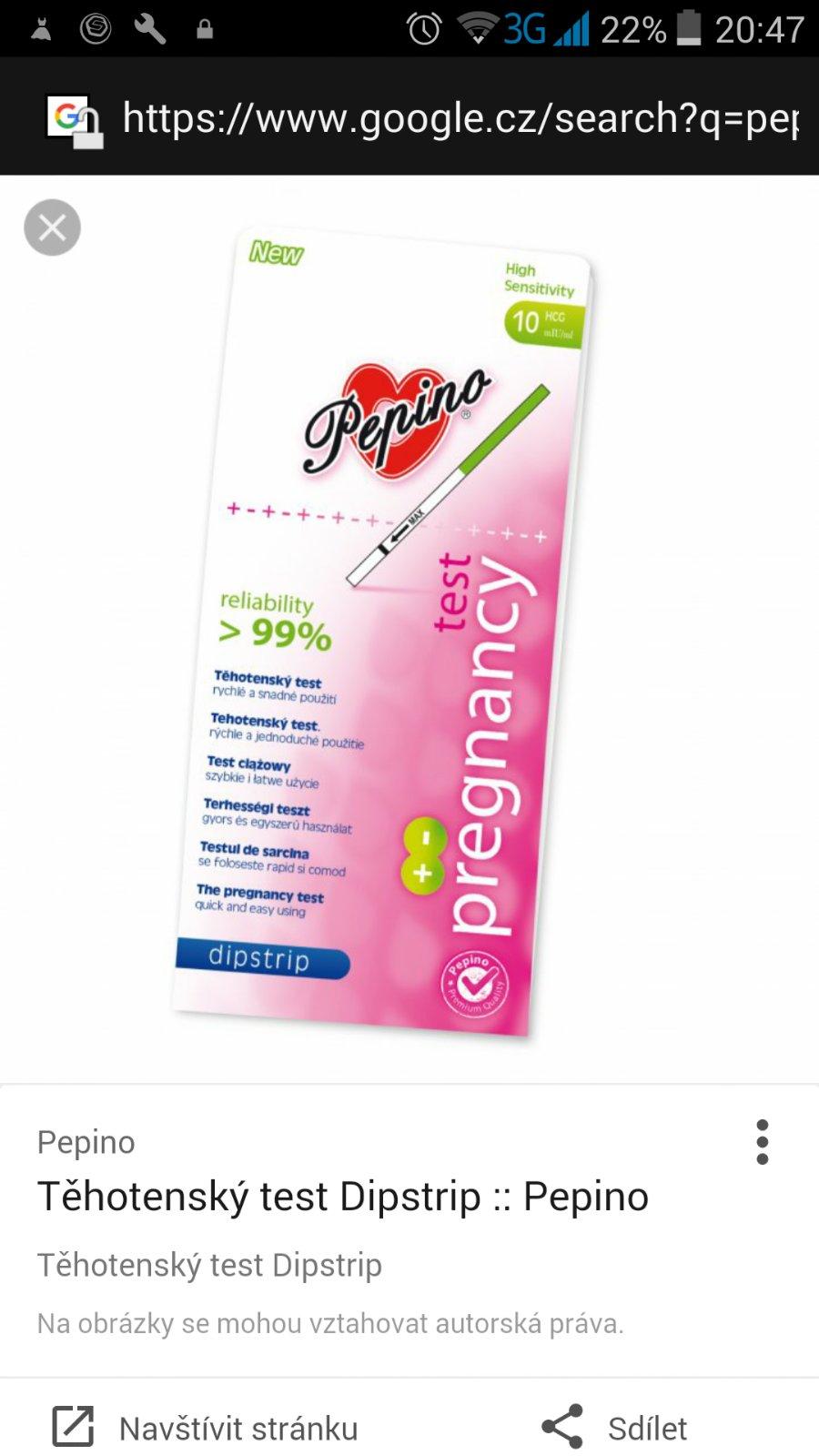
Task: Open the three-dot overflow menu
Action: (x=763, y=1142)
